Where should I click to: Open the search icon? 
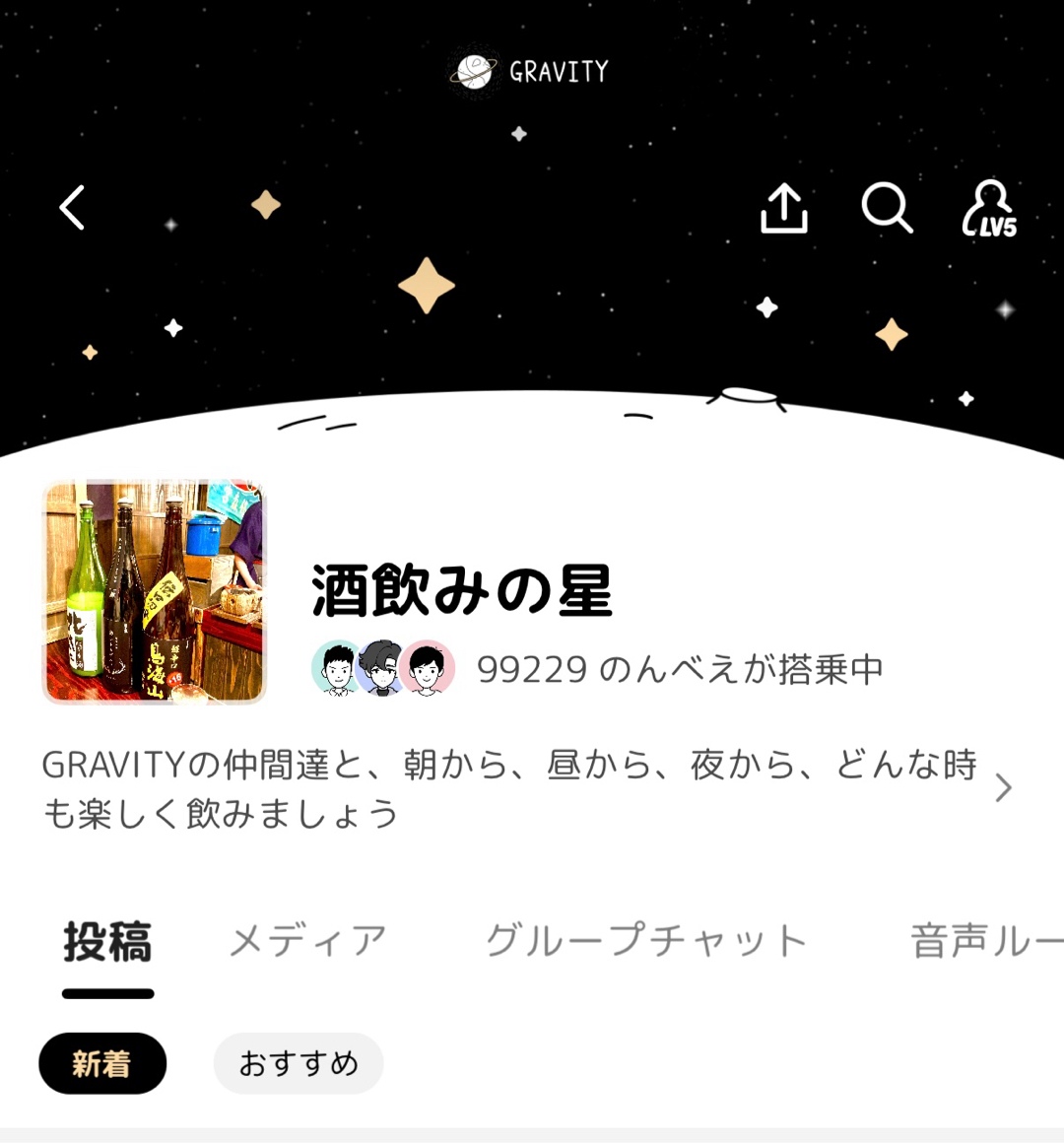[x=886, y=208]
